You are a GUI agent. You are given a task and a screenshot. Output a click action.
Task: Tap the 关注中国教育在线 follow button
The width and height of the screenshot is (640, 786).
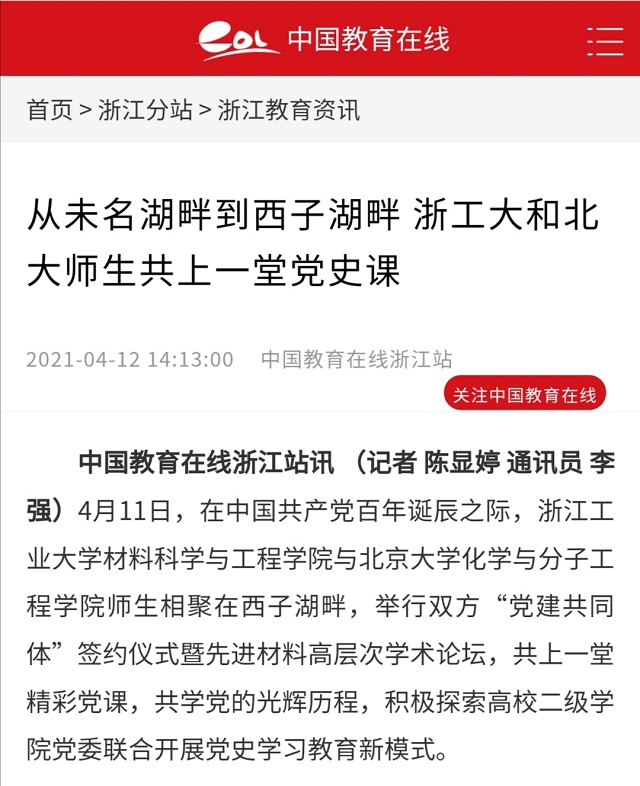(525, 394)
